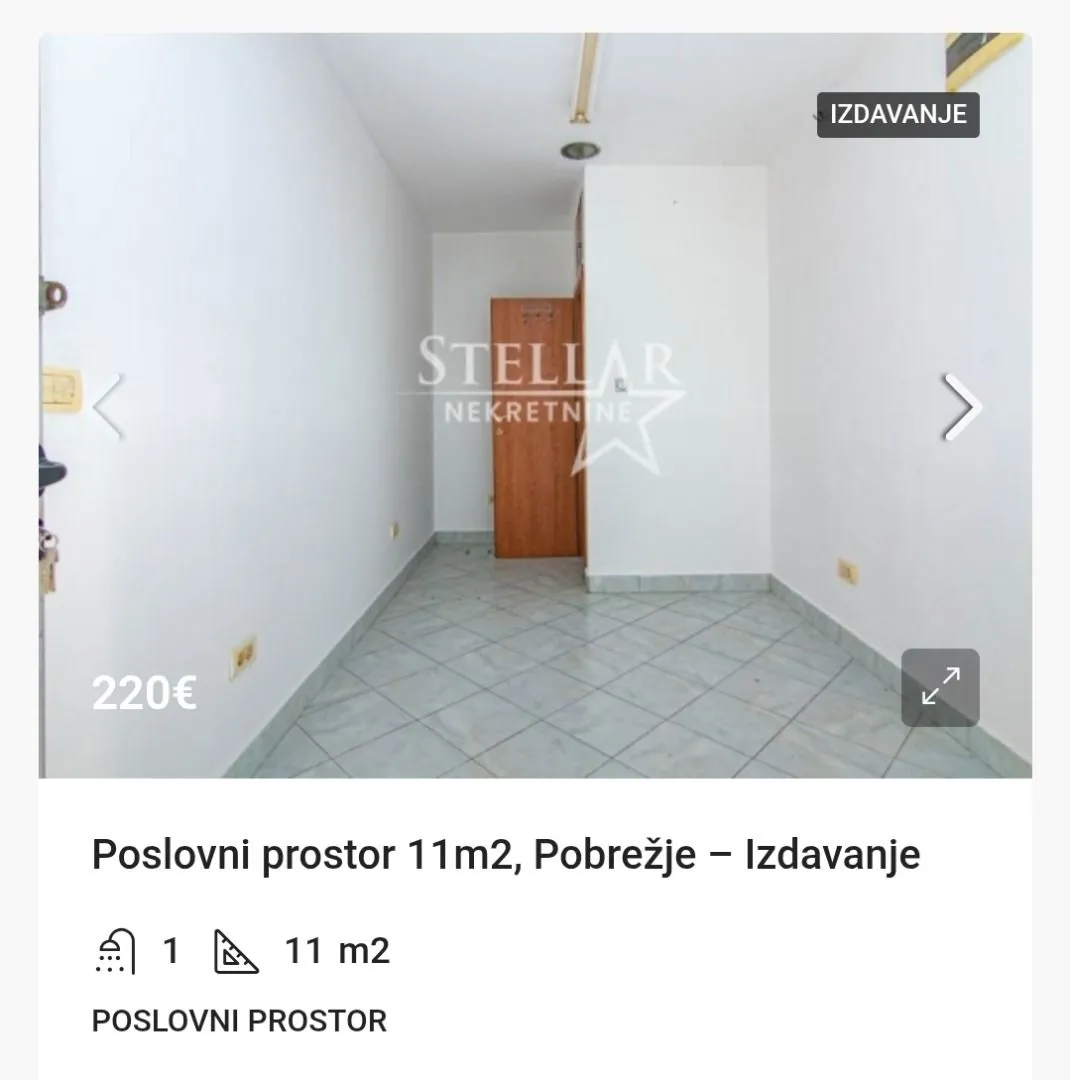Viewport: 1070px width, 1080px height.
Task: Toggle the IZDAVANJE status badge
Action: click(x=897, y=114)
